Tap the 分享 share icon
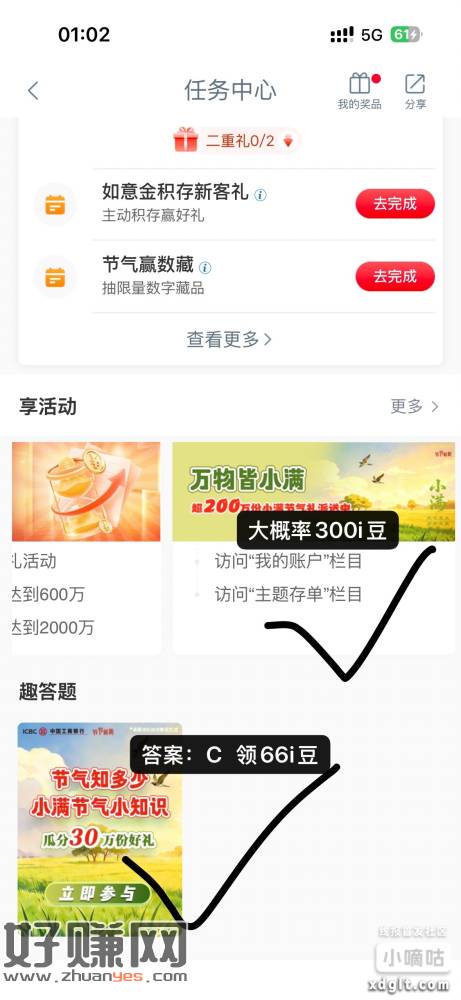This screenshot has height=1000, width=461. point(415,84)
